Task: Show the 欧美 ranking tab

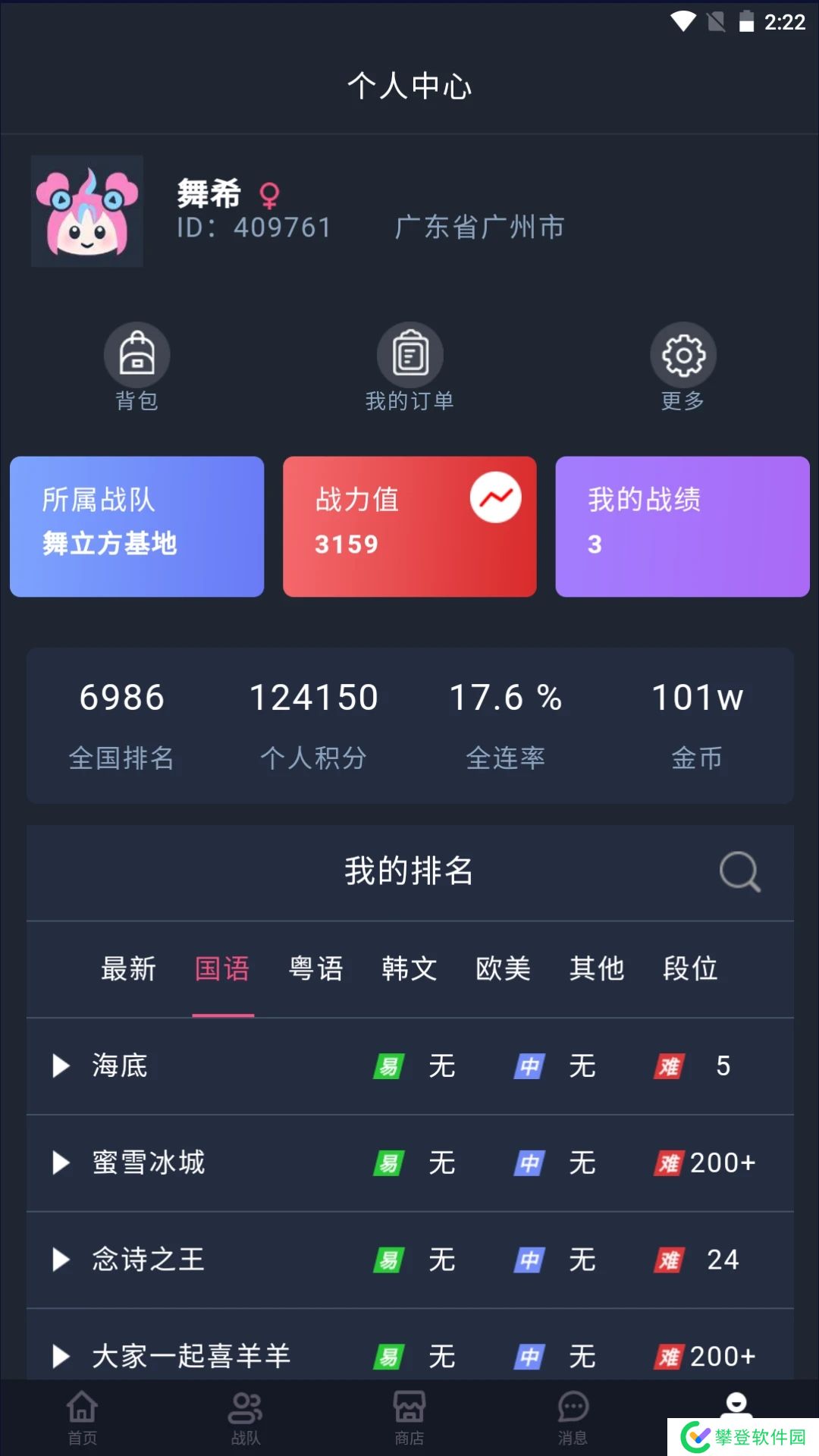Action: (503, 968)
